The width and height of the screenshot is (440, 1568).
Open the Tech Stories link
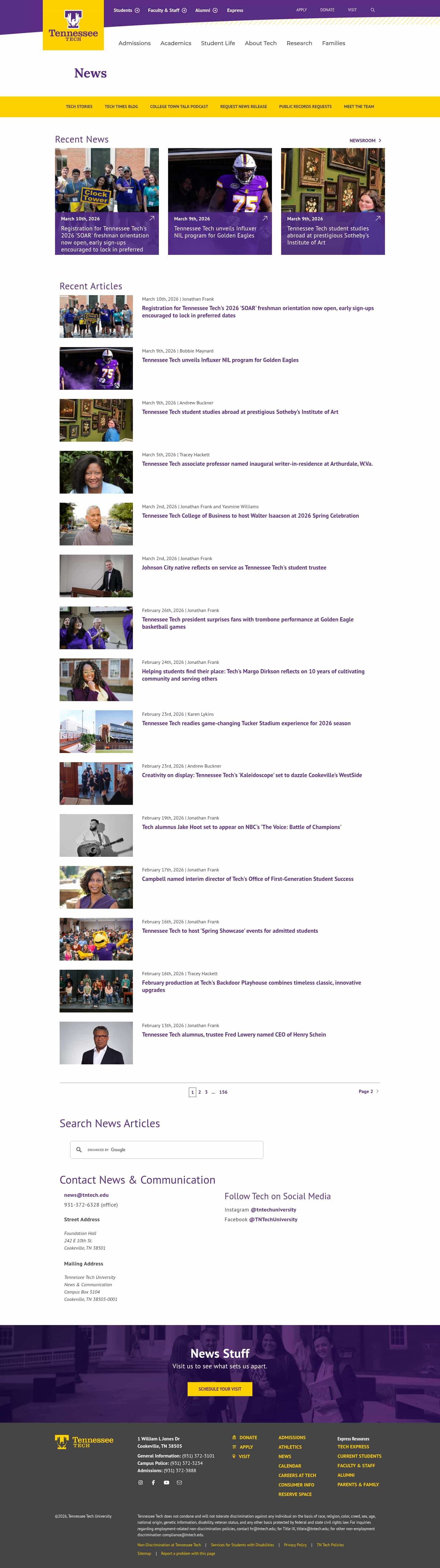pyautogui.click(x=79, y=107)
